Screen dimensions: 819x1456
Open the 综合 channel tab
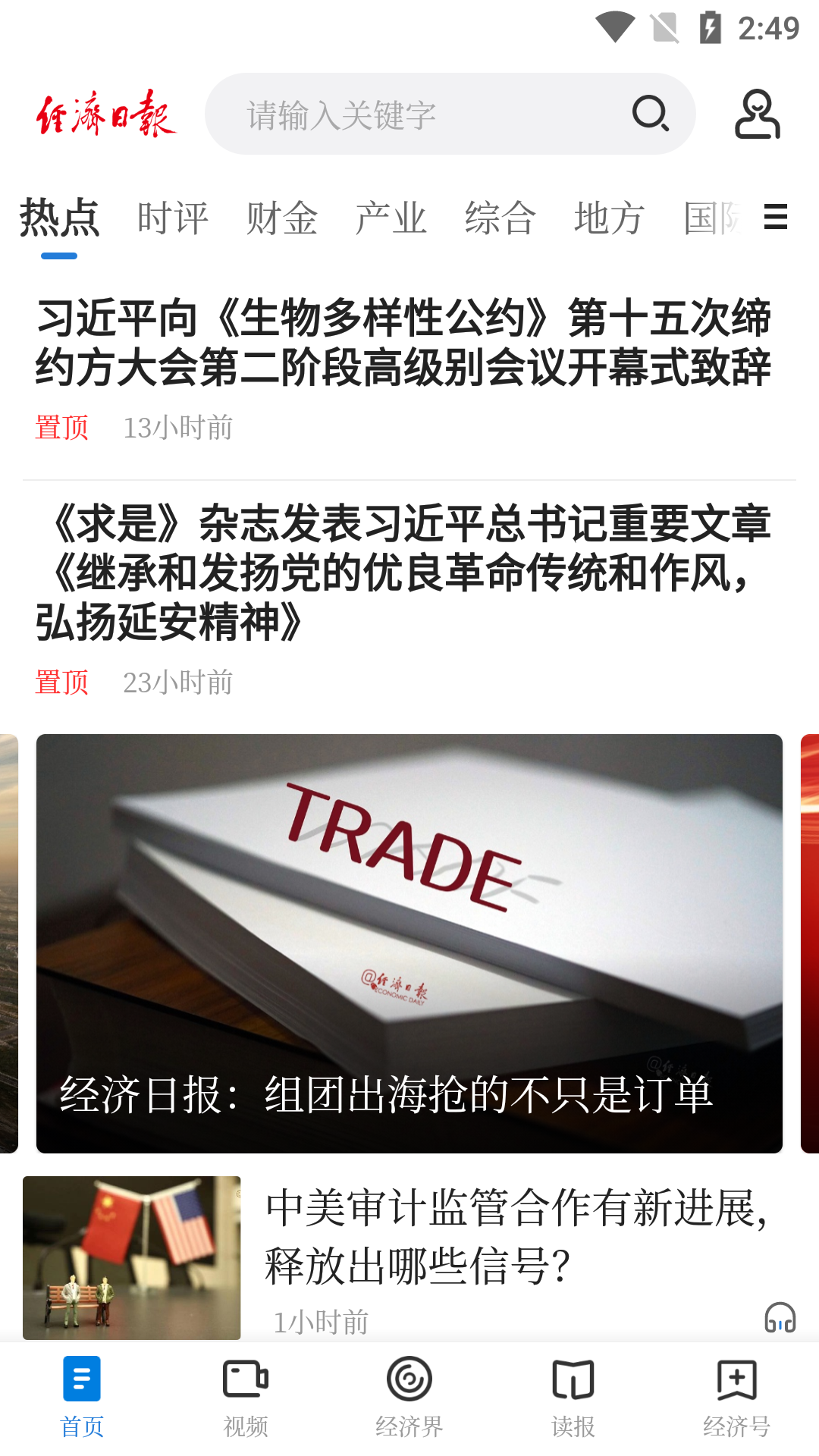point(500,218)
